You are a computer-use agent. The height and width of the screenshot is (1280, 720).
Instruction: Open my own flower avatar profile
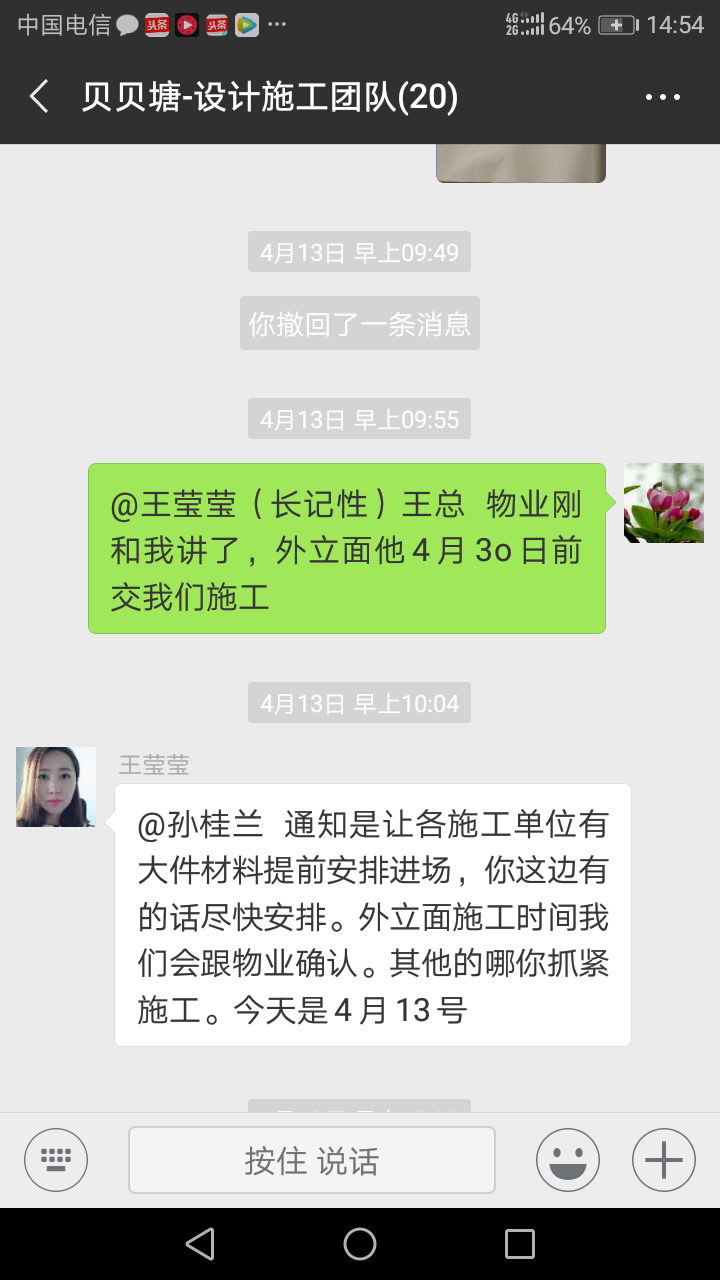tap(664, 503)
